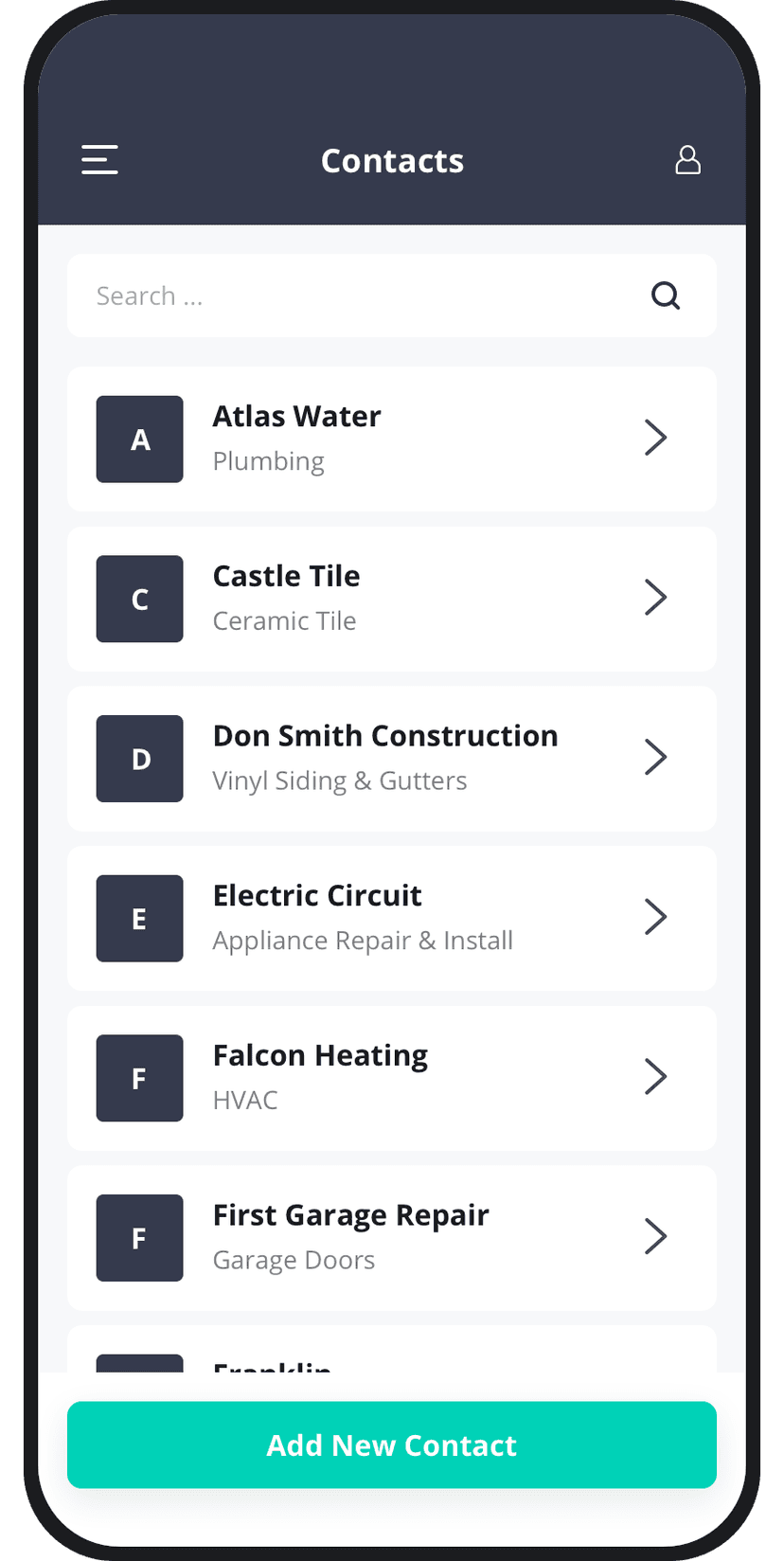The height and width of the screenshot is (1561, 784).
Task: Expand the Castle Tile contact chevron
Action: [655, 598]
